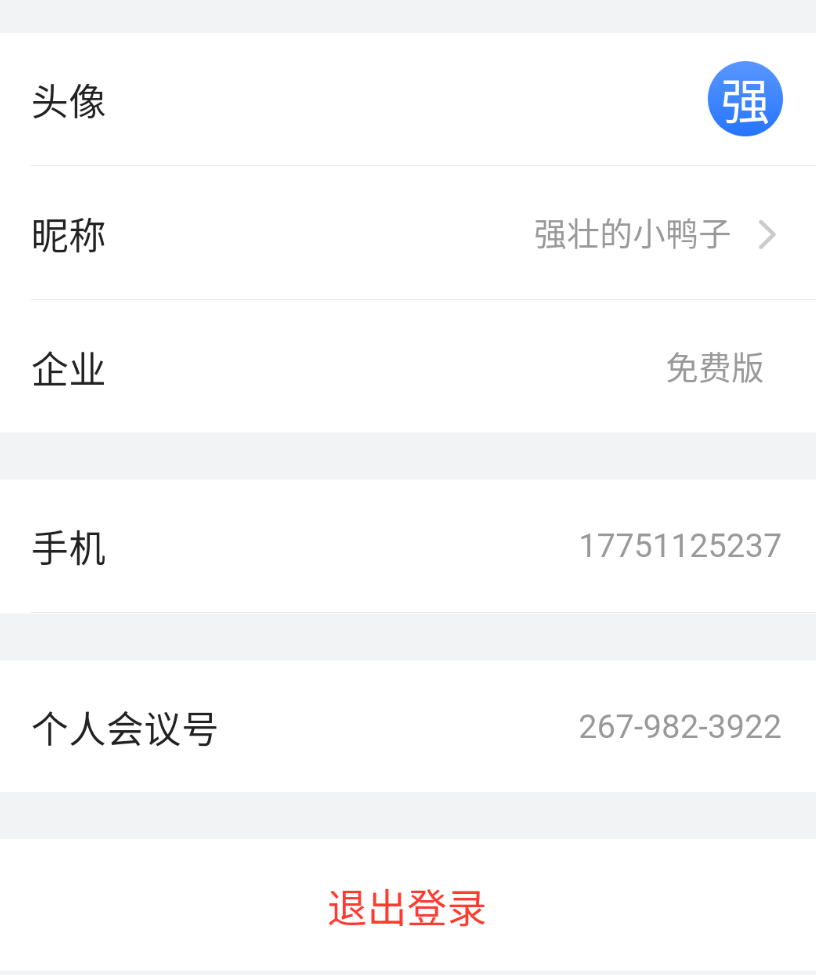
Task: Tap the 退出登录 logout button
Action: pos(407,908)
